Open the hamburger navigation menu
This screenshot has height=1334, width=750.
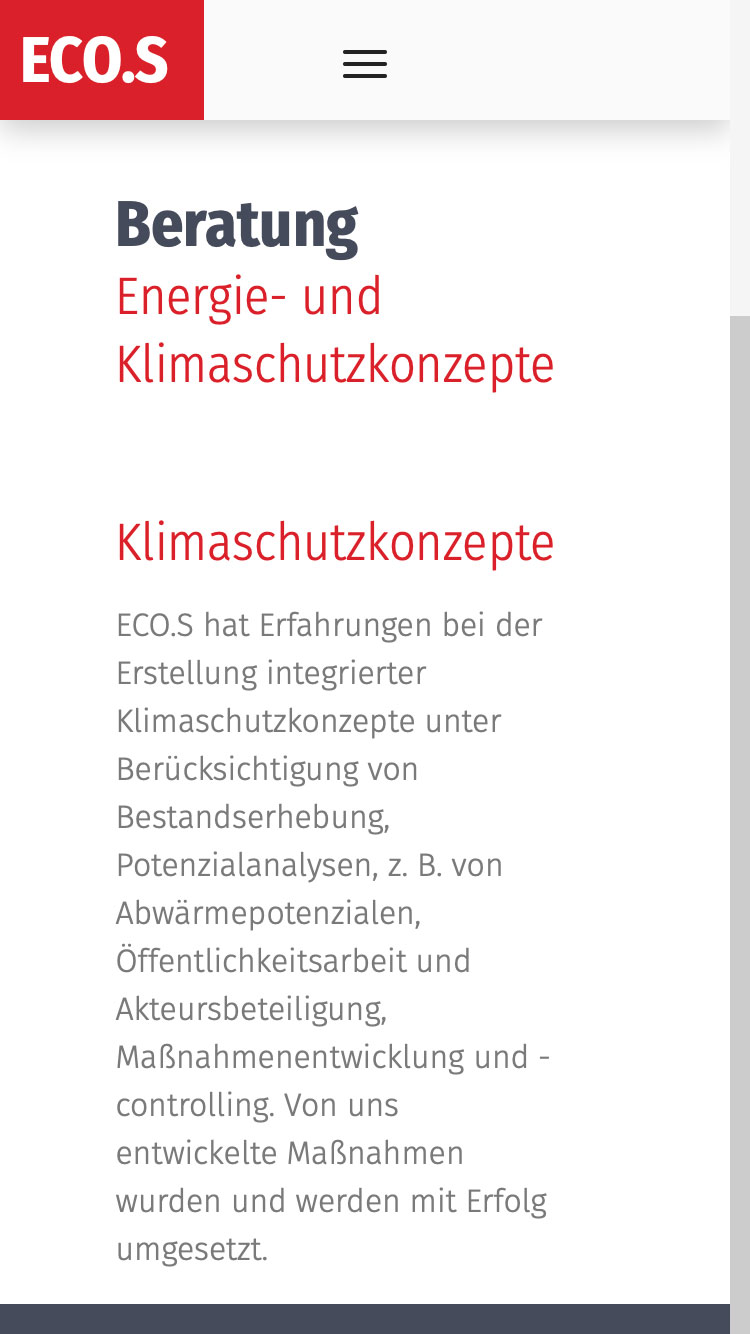tap(365, 64)
